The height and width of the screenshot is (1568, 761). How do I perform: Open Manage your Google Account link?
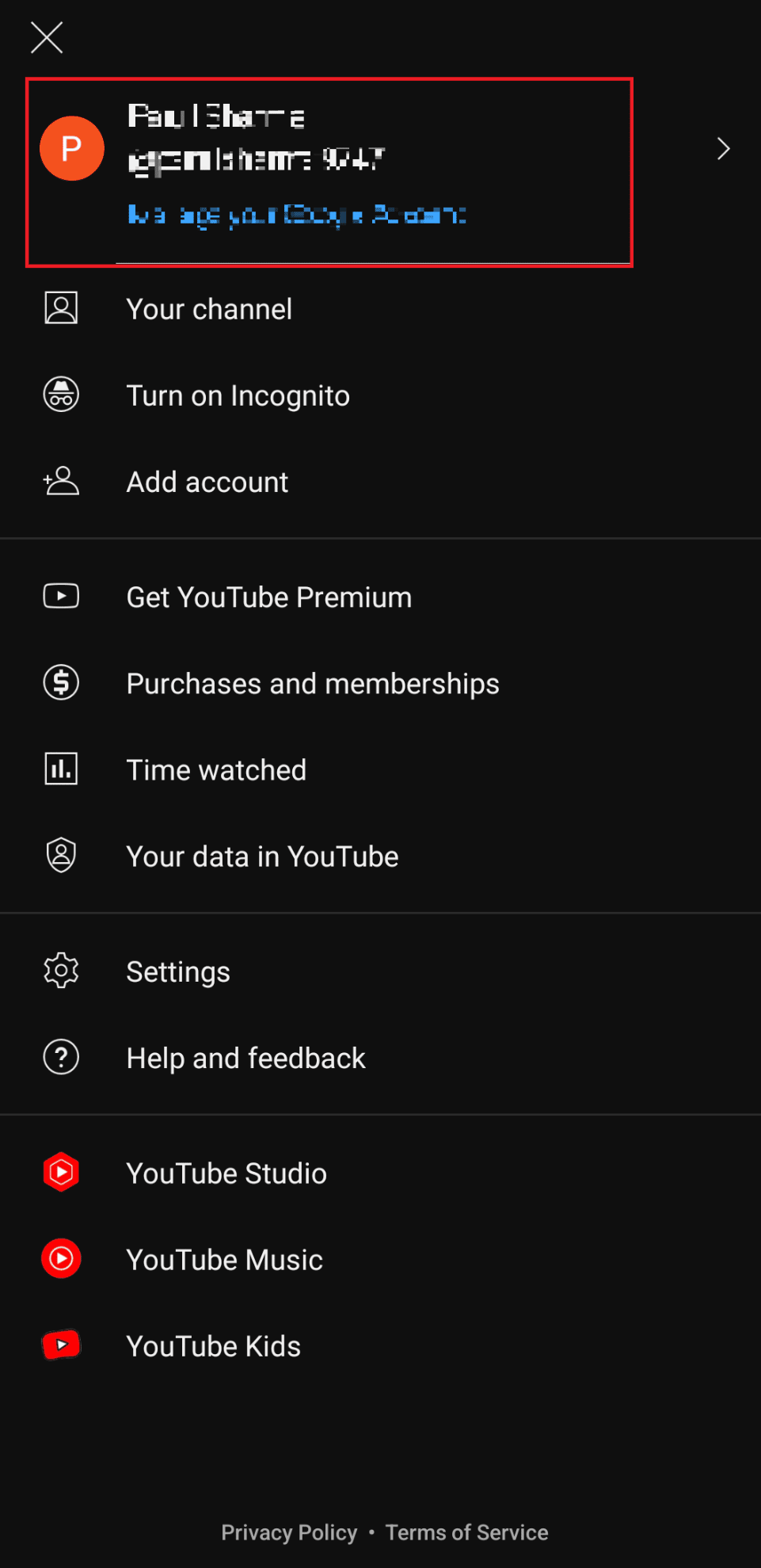point(297,215)
